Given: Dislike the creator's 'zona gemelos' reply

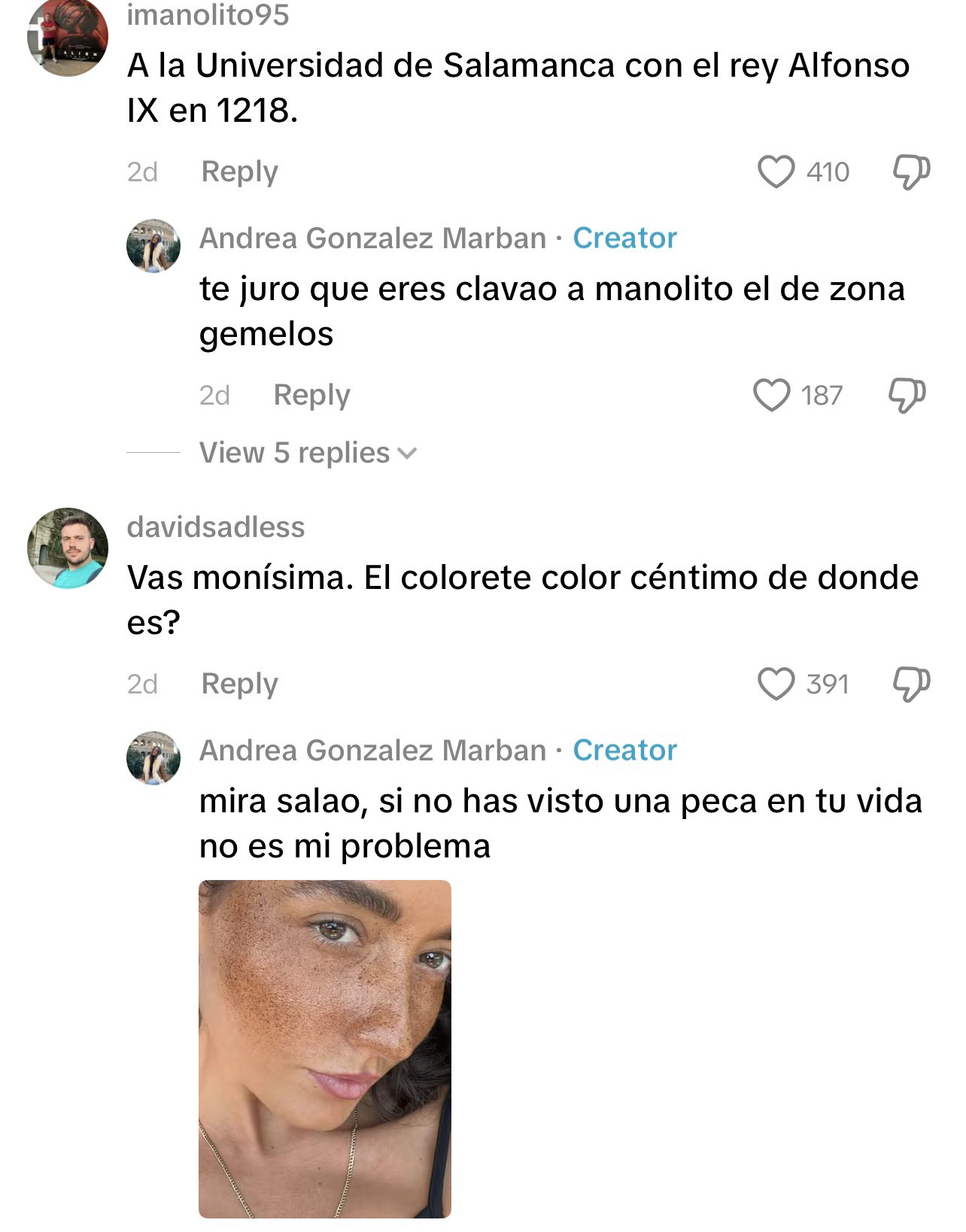Looking at the screenshot, I should point(907,395).
